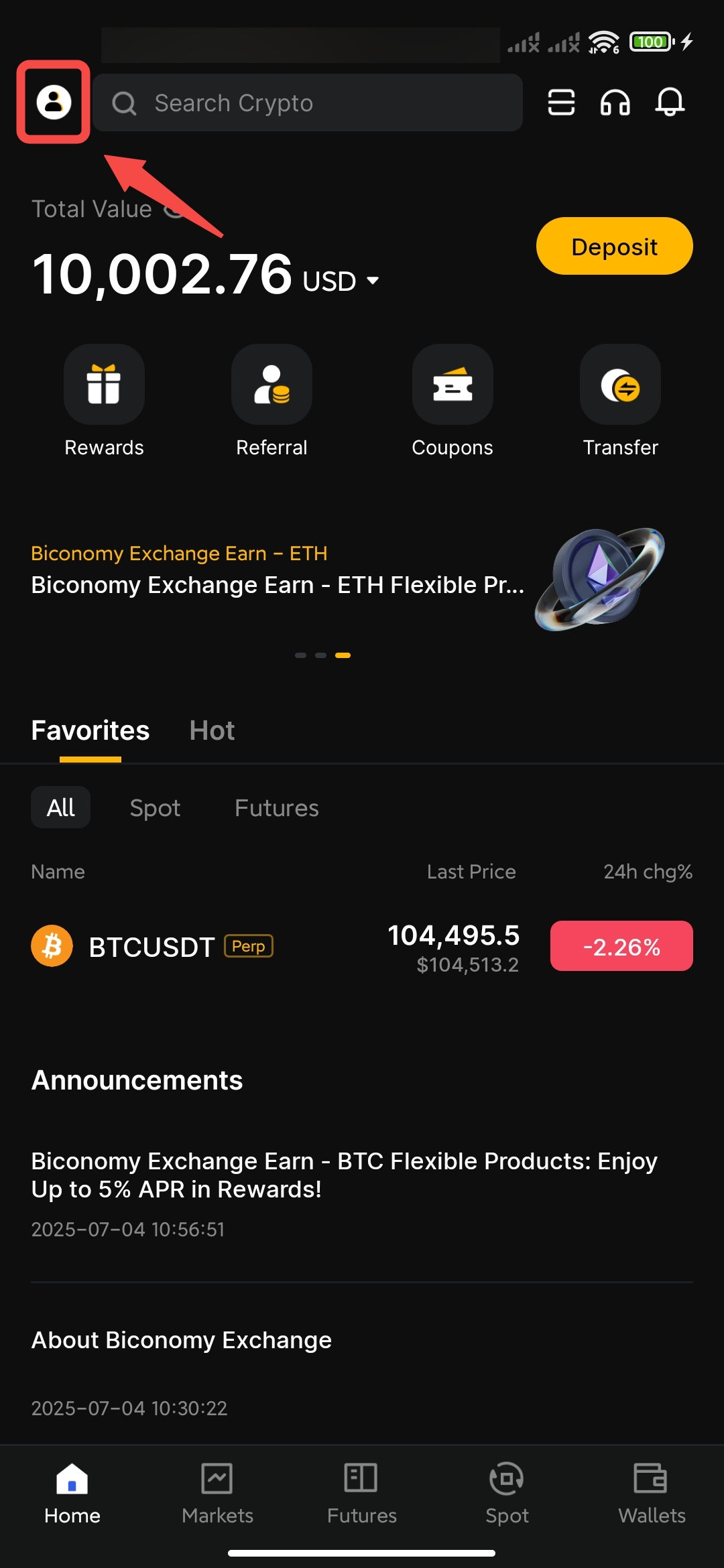724x1568 pixels.
Task: Switch to the Hot tab
Action: [x=212, y=730]
